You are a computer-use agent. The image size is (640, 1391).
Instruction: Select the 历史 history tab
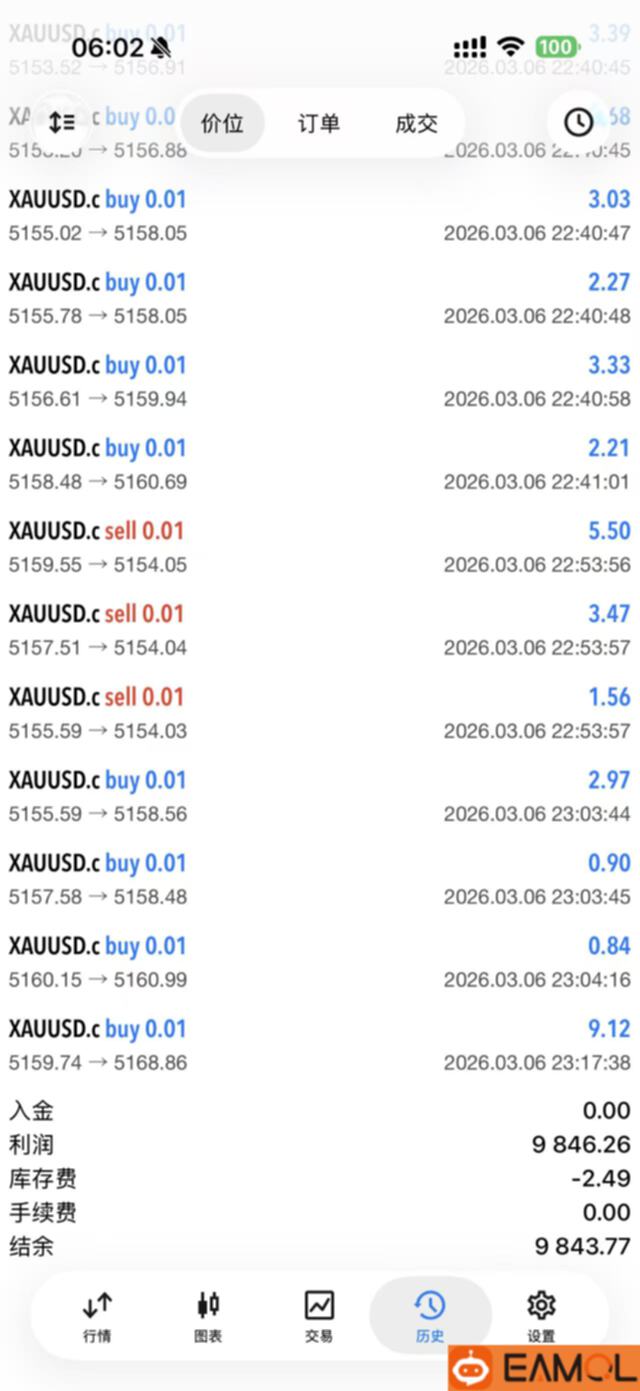pos(430,1315)
